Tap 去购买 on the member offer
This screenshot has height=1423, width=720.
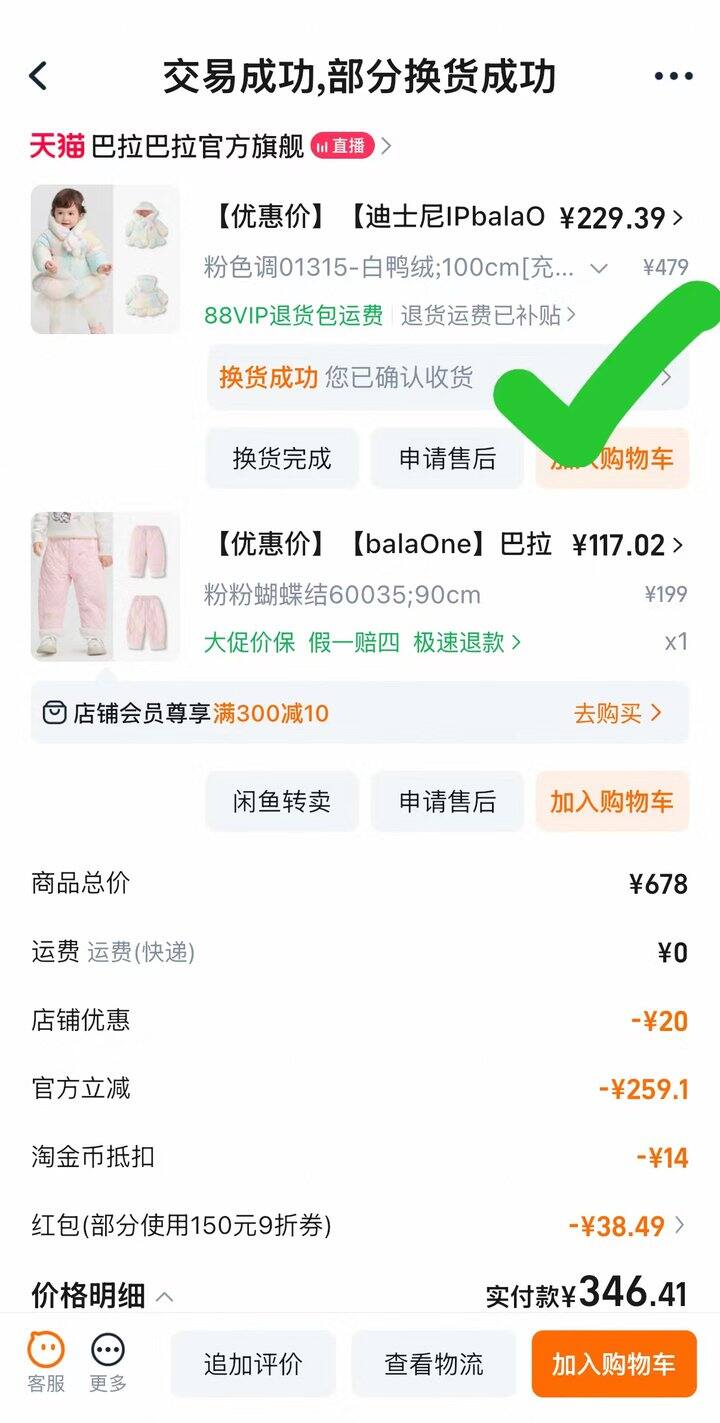pyautogui.click(x=617, y=713)
